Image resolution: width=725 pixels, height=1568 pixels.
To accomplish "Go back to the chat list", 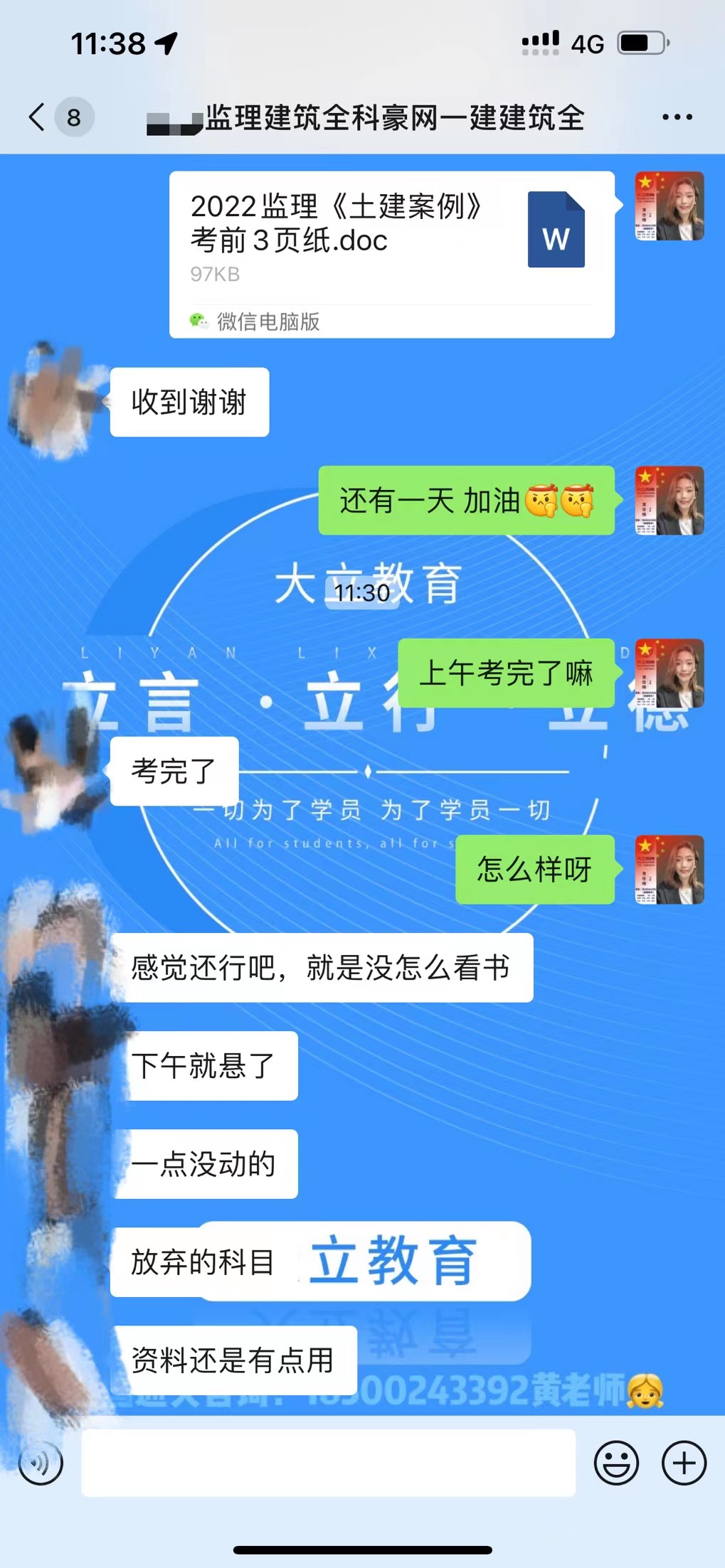I will point(37,117).
